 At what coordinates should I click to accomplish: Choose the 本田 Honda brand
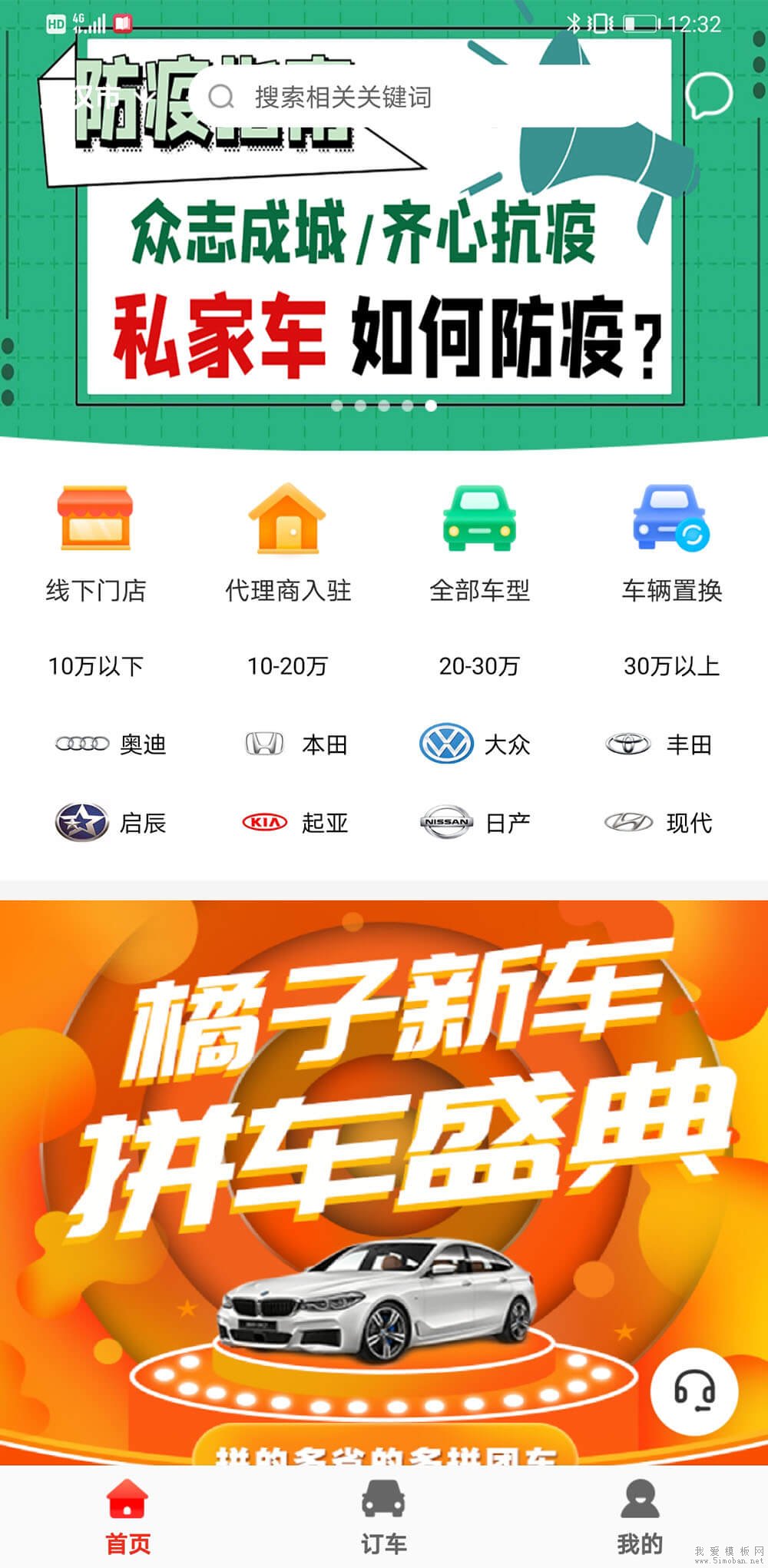click(x=296, y=744)
